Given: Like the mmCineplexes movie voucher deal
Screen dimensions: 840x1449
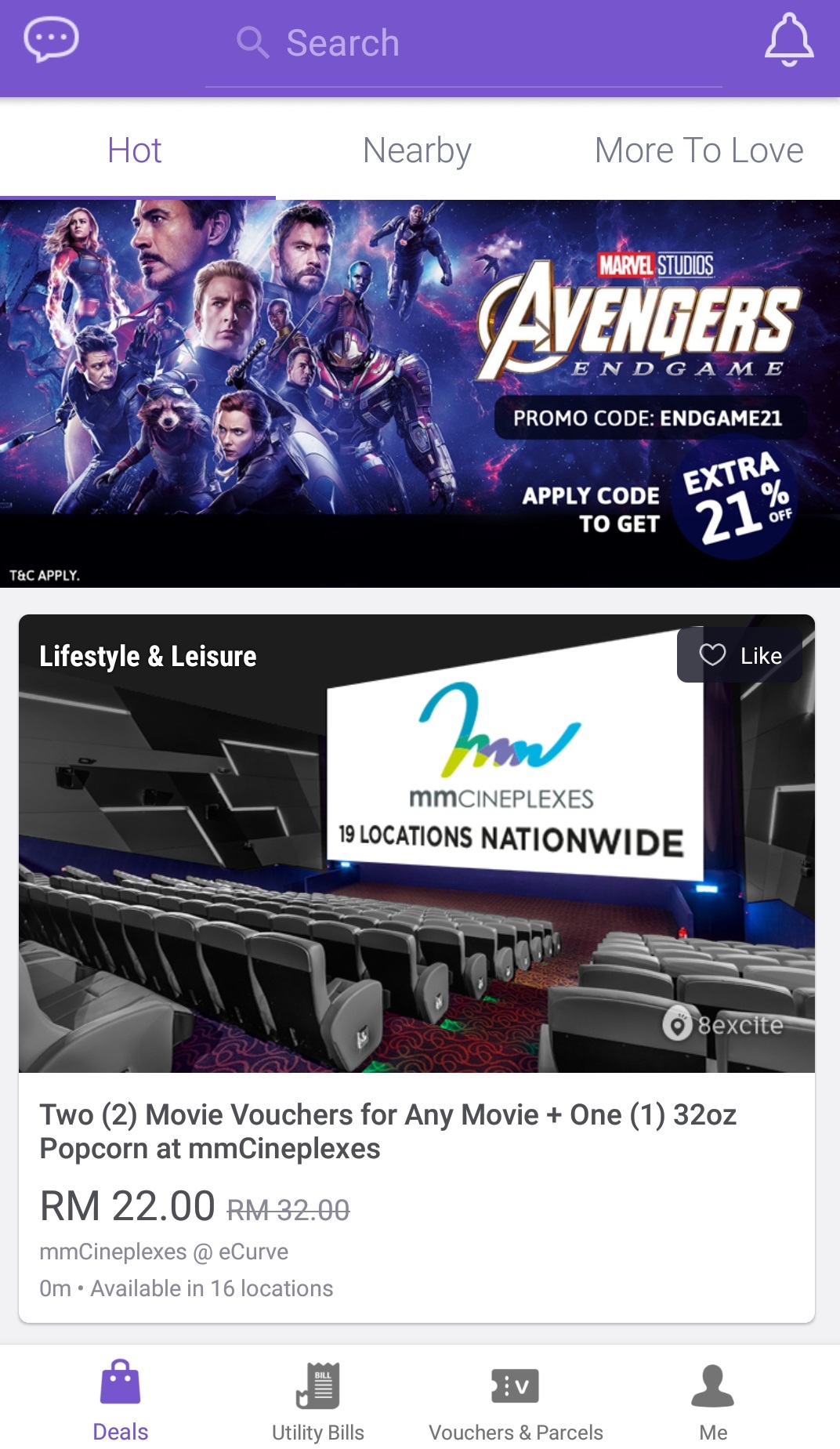Looking at the screenshot, I should point(740,655).
